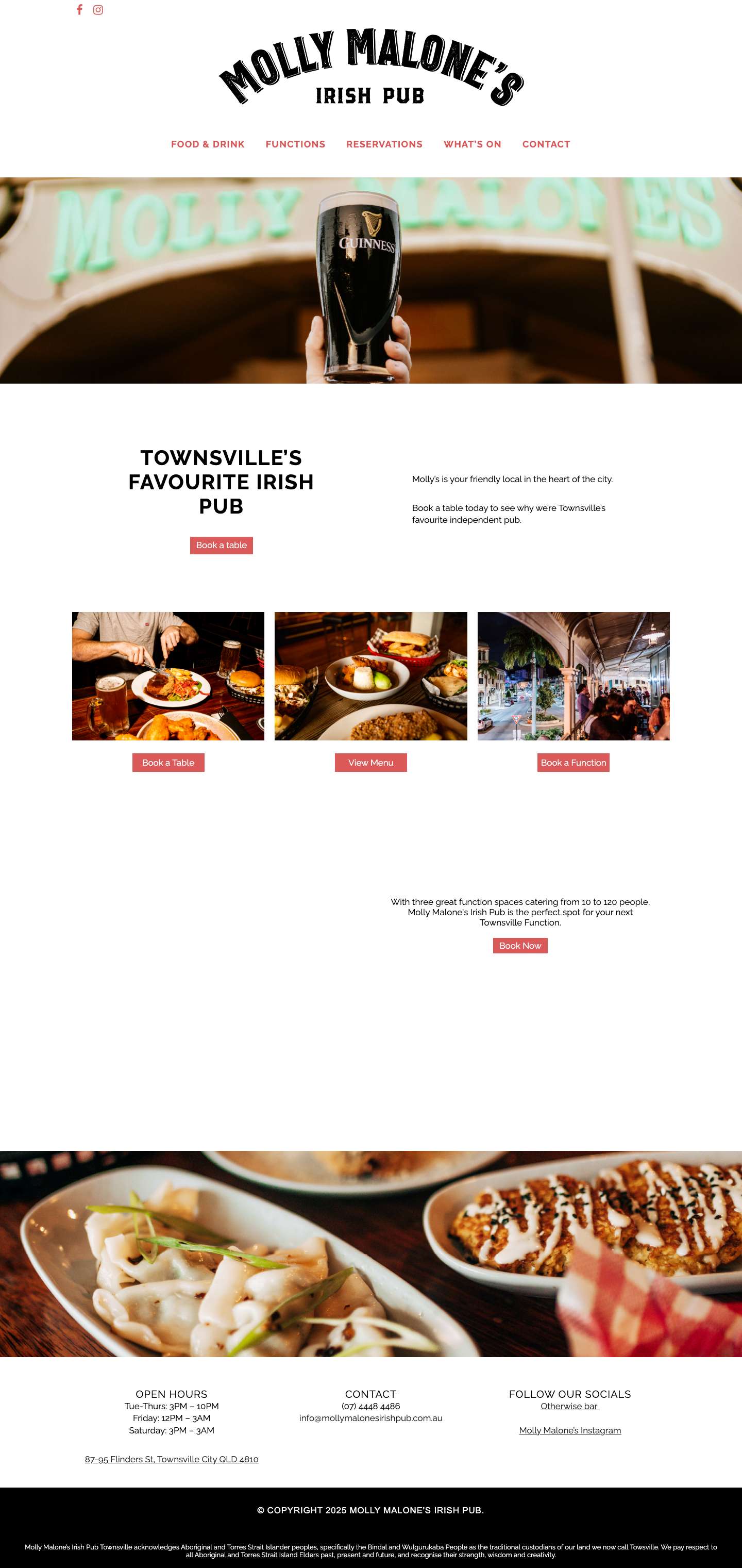Go to Food & Drink page
The height and width of the screenshot is (1568, 742).
(x=207, y=144)
